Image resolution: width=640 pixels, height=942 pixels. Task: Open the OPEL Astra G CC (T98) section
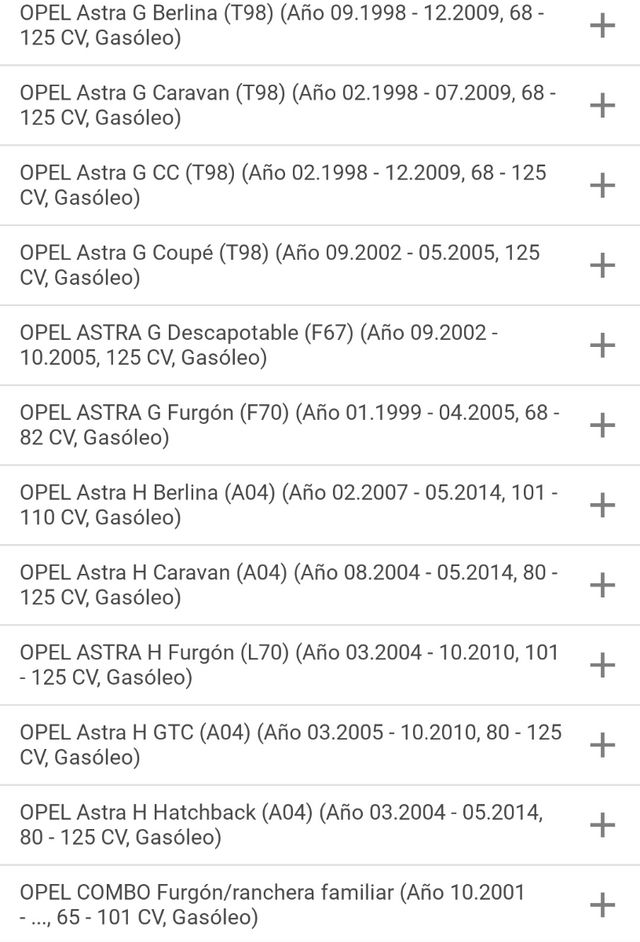click(x=602, y=185)
